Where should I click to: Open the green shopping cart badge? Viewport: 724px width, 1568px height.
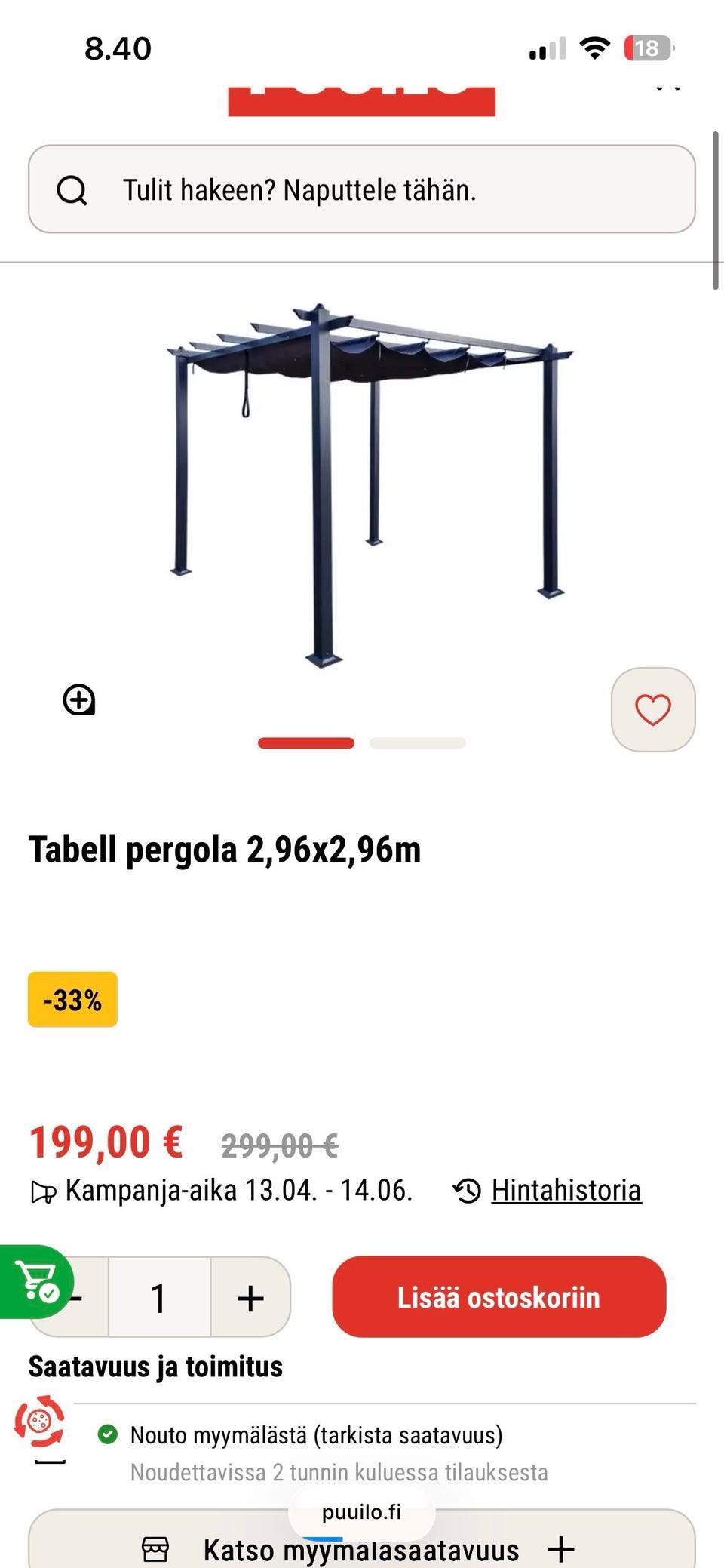35,1281
